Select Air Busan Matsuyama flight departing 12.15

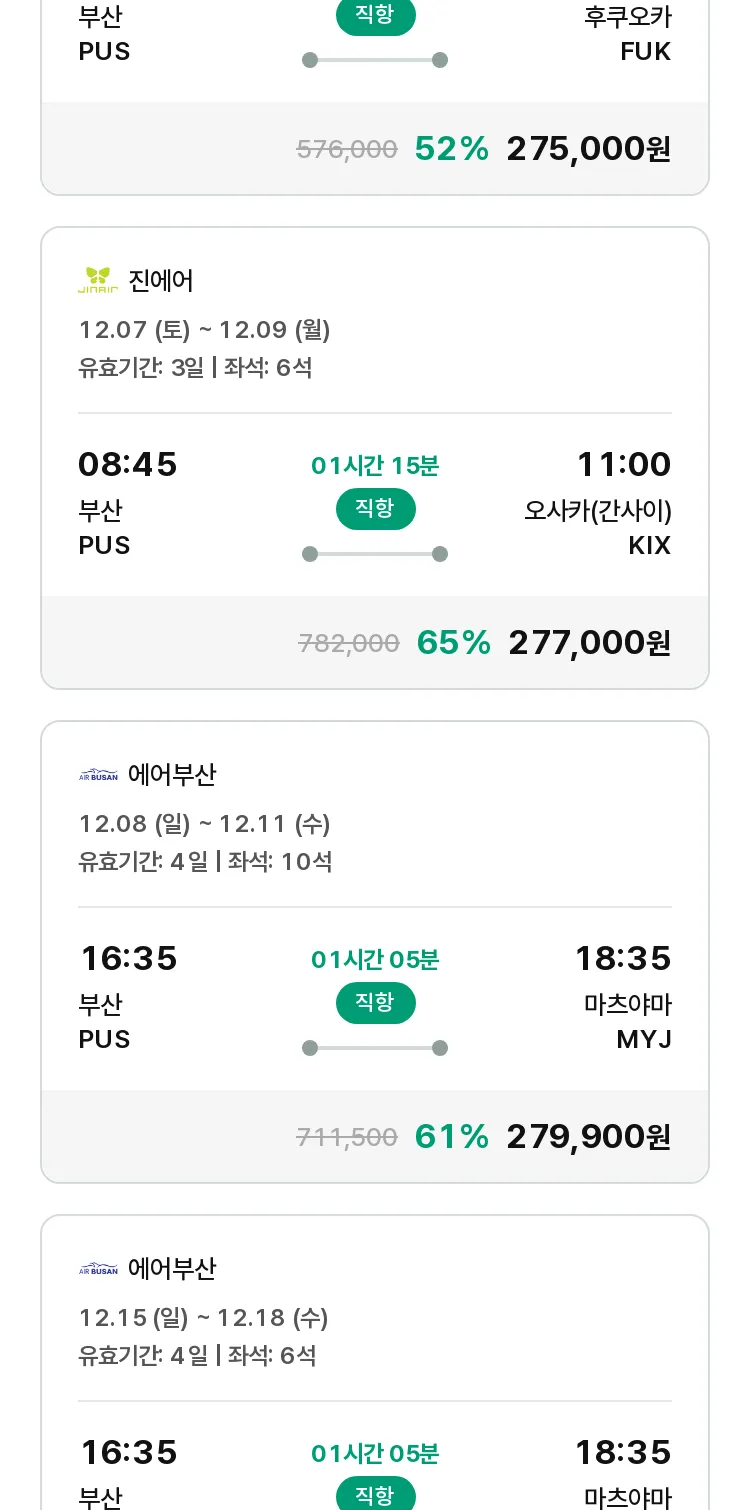click(375, 1362)
